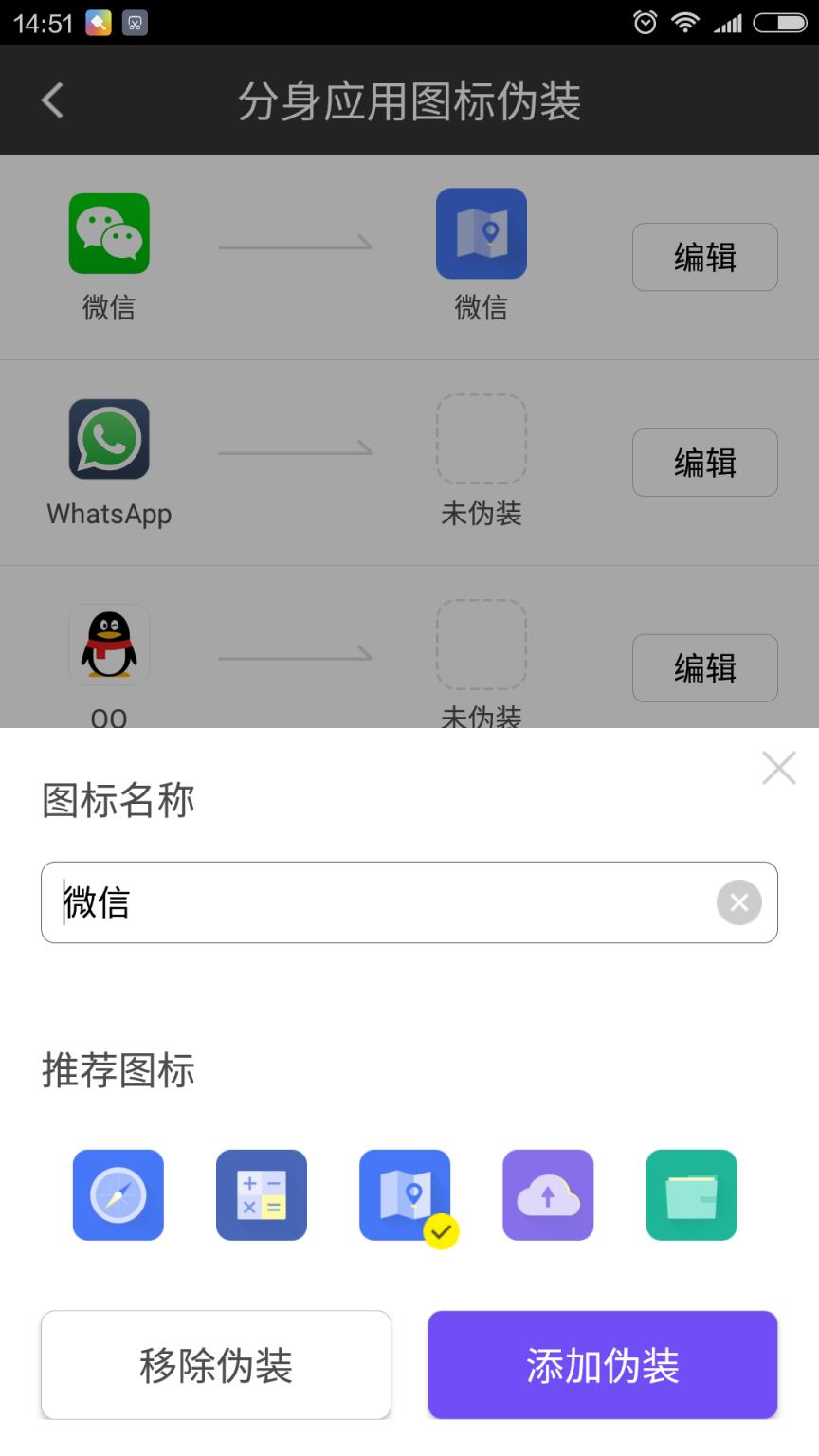Choose the calculator icon for disguise
Screen dimensions: 819x1456
click(x=261, y=1195)
